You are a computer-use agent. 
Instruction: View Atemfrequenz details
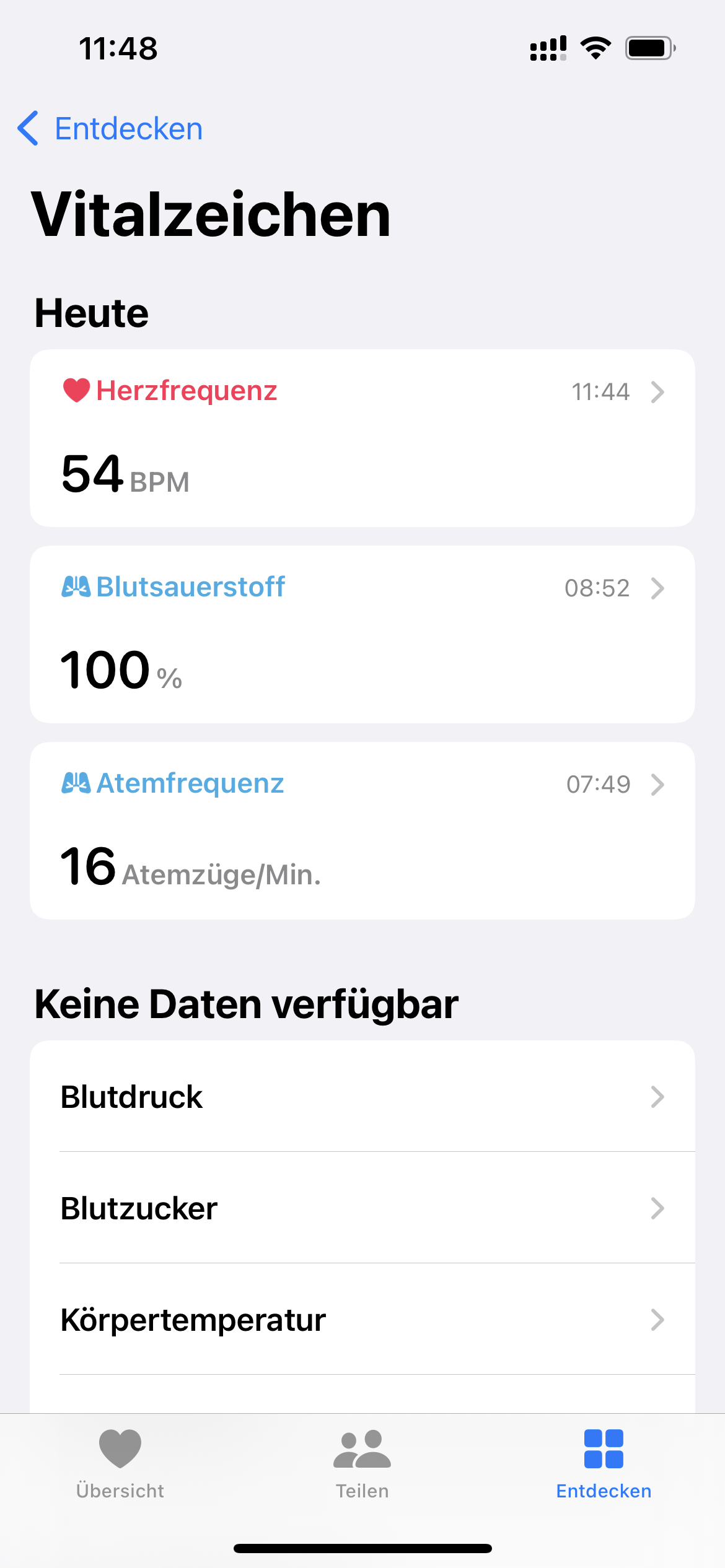(362, 830)
